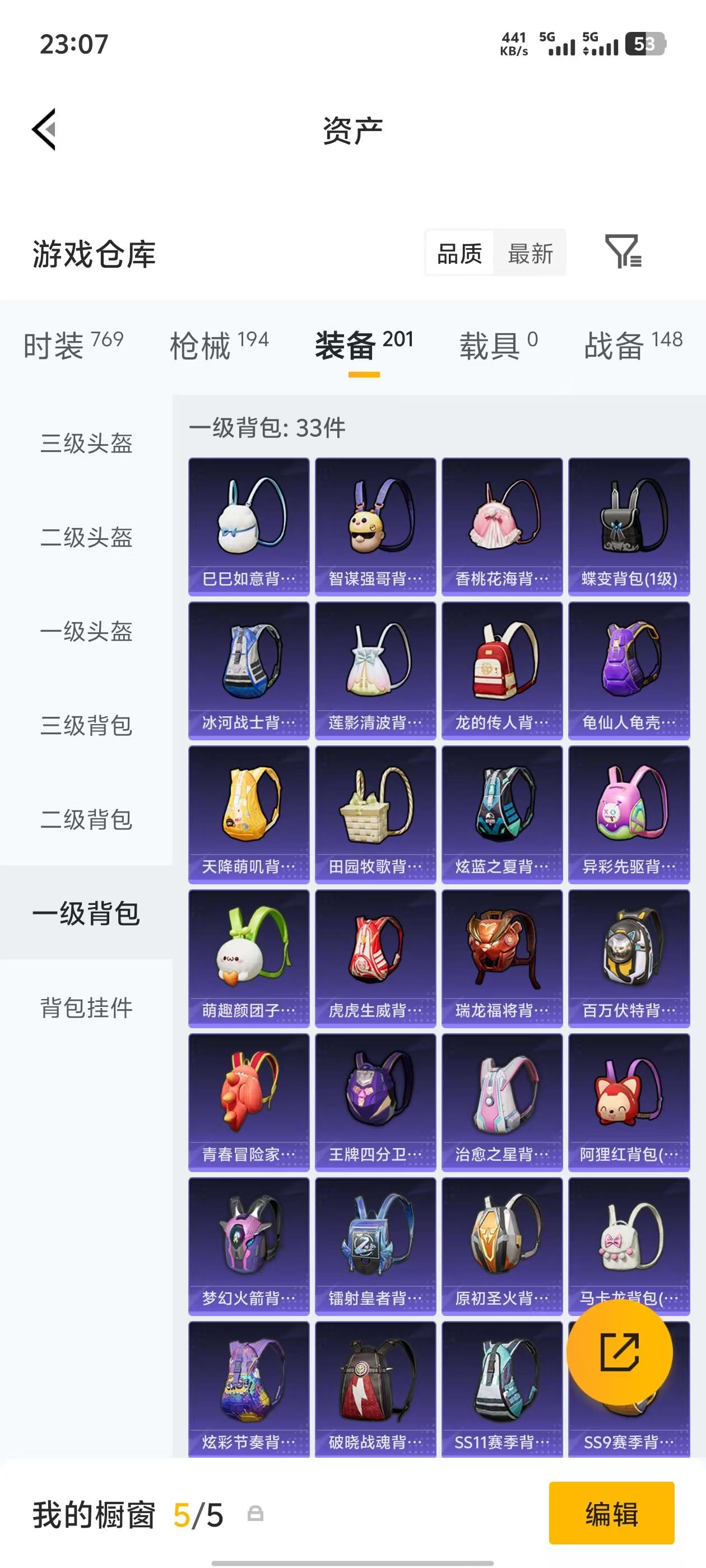706x1568 pixels.
Task: Select the 百万伏特背包 item icon
Action: point(629,956)
